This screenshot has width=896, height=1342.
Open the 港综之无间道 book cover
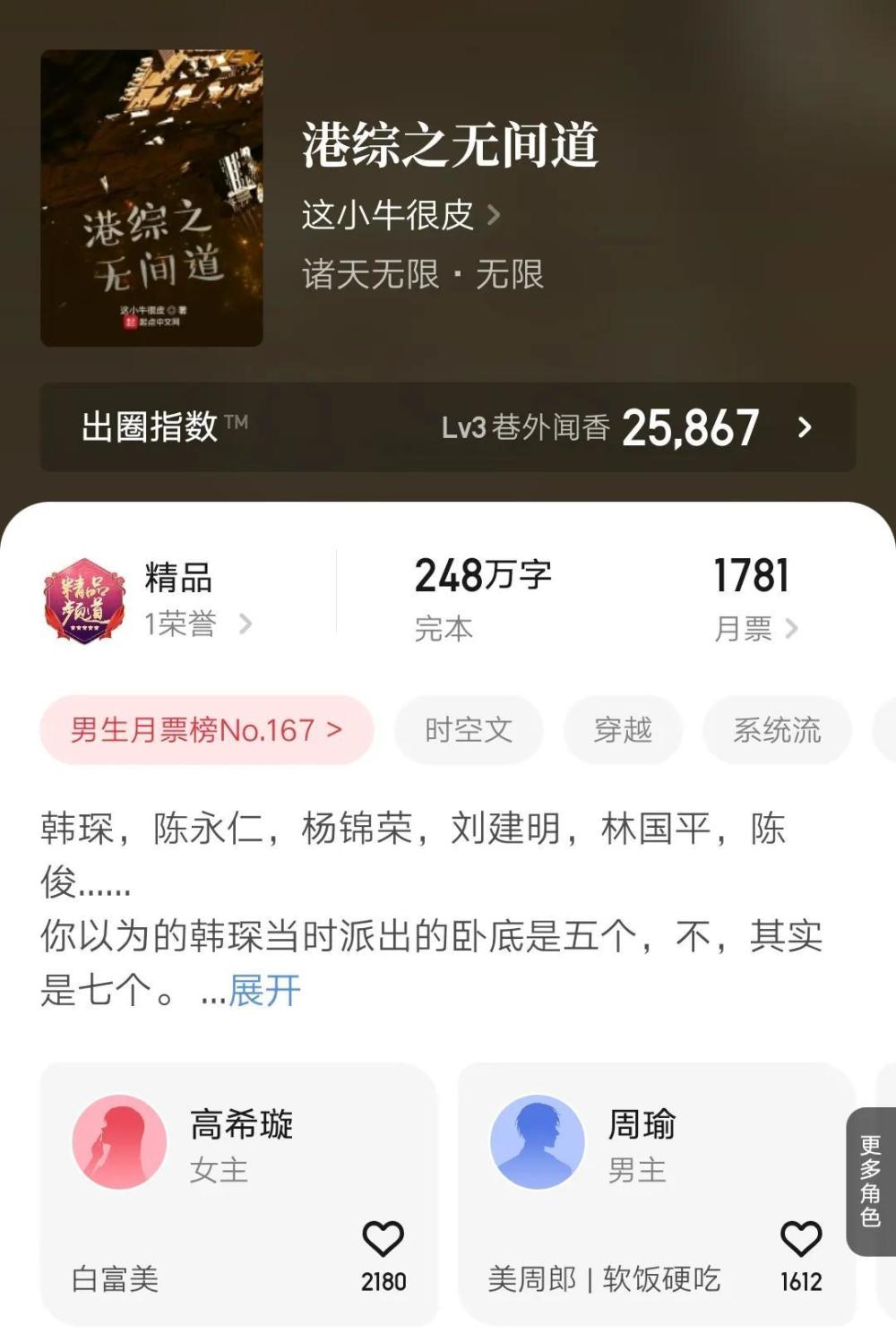(151, 198)
